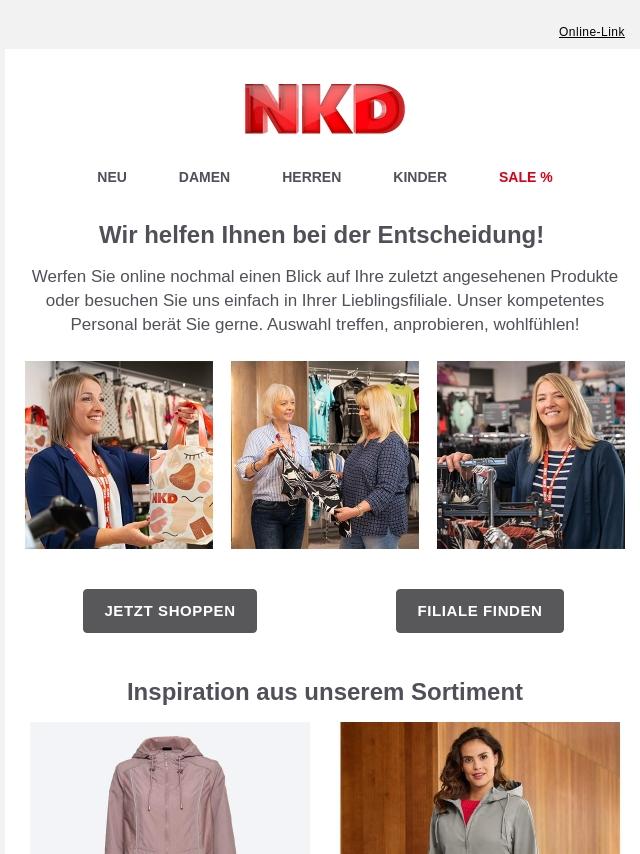Find a store with FILIALE FINDEN
The width and height of the screenshot is (640, 854).
480,611
